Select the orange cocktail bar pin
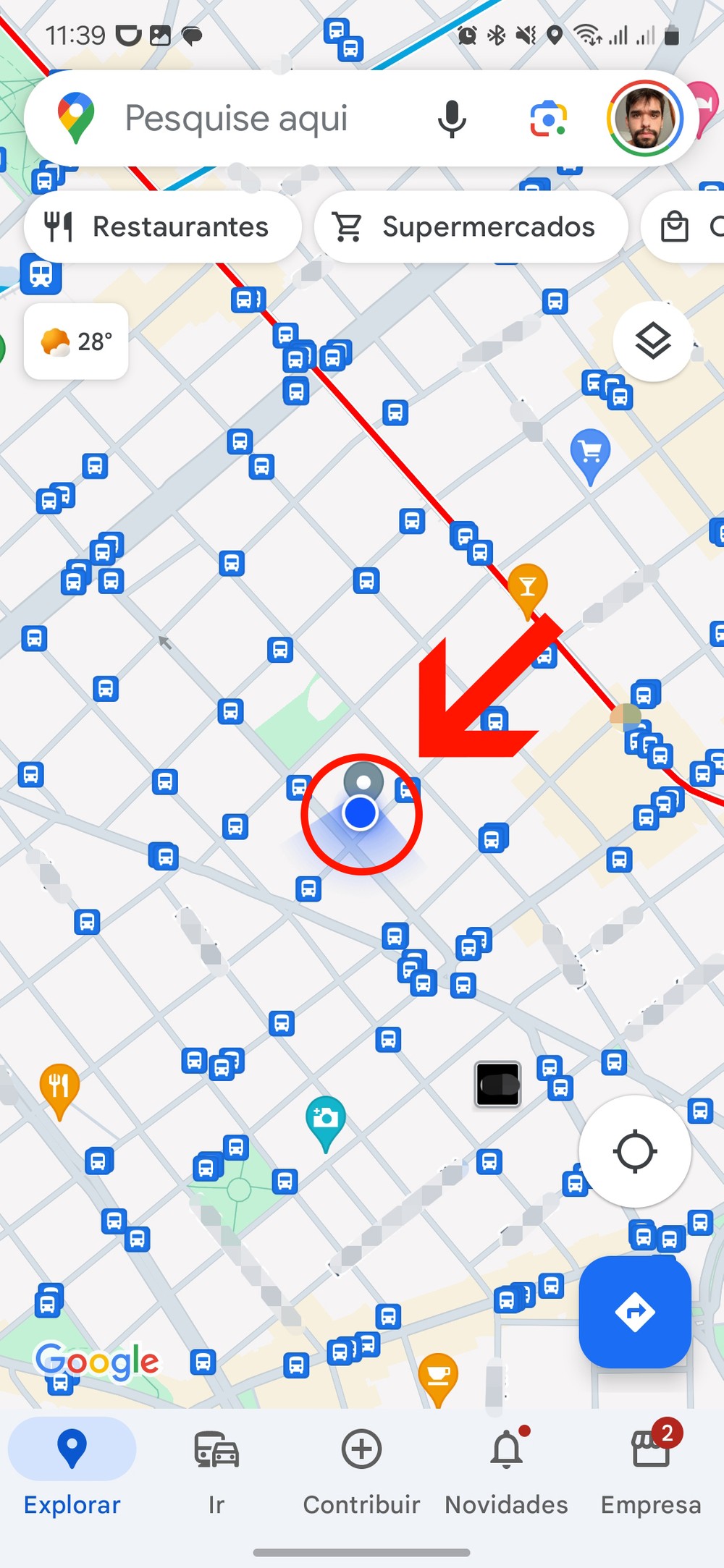This screenshot has height=1568, width=724. 528,587
